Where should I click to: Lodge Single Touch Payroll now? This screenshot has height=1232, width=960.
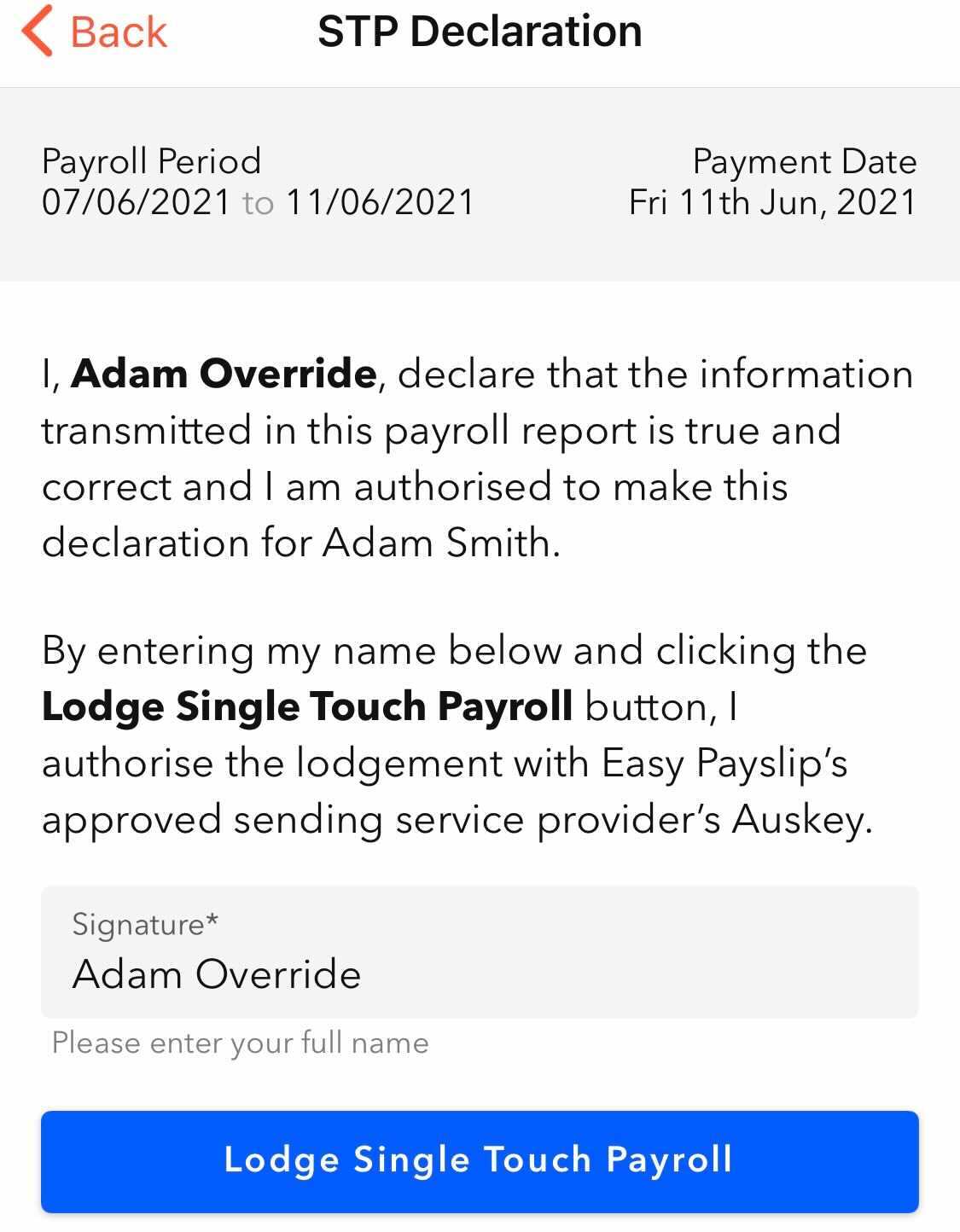(479, 1160)
